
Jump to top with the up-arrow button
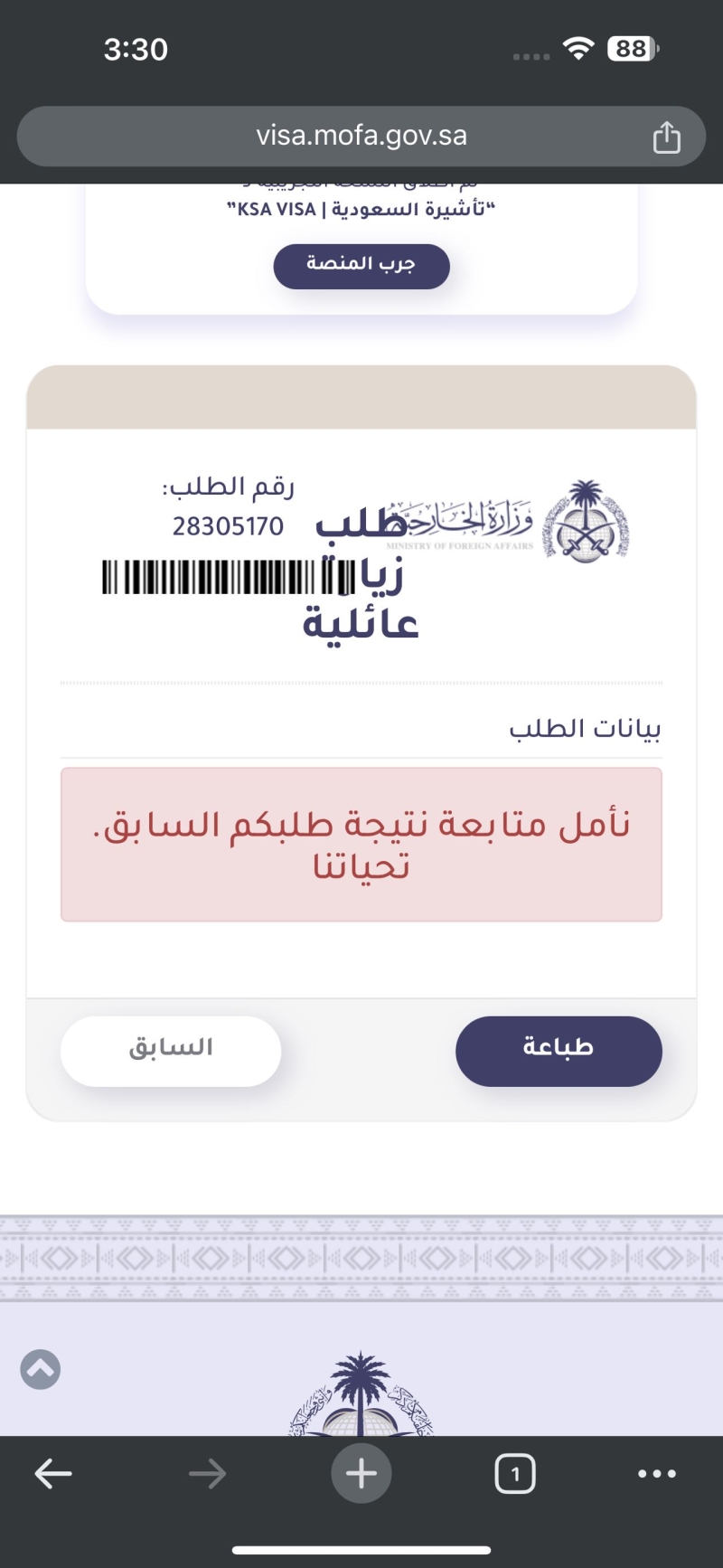(x=41, y=1369)
